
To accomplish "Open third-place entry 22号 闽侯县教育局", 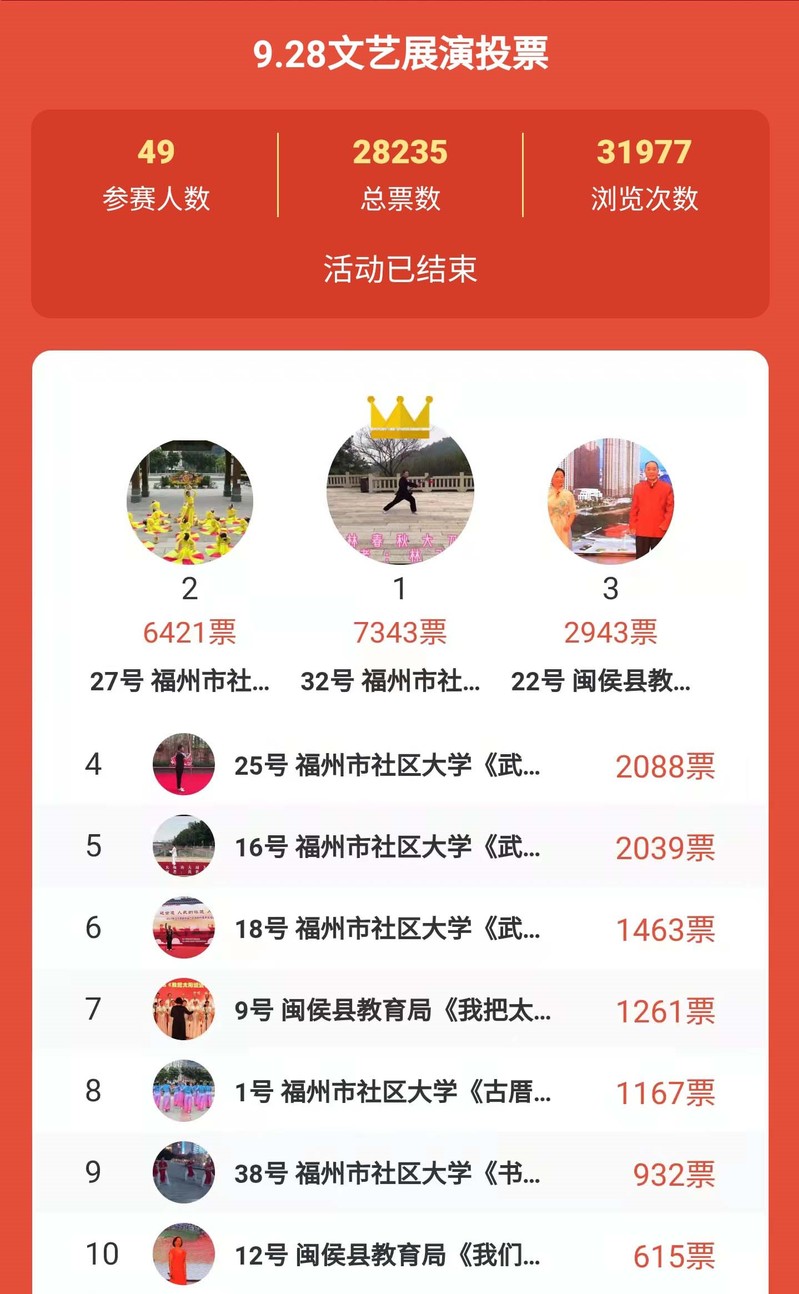I will (610, 502).
